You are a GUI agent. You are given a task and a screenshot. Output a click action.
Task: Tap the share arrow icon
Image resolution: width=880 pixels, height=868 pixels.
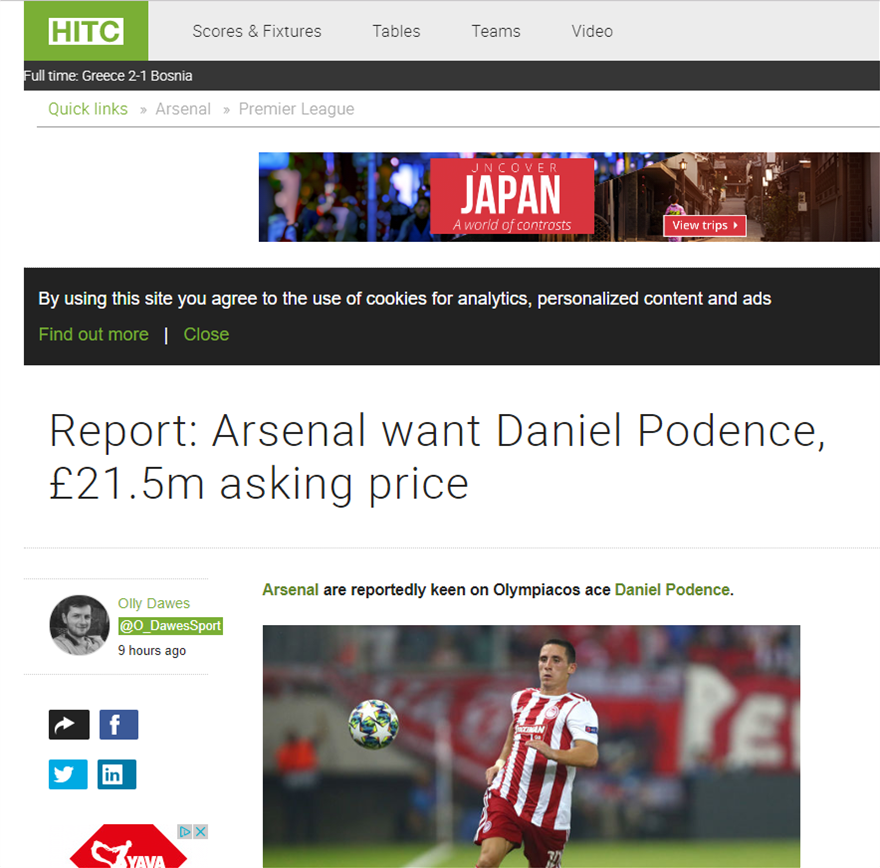pyautogui.click(x=69, y=725)
